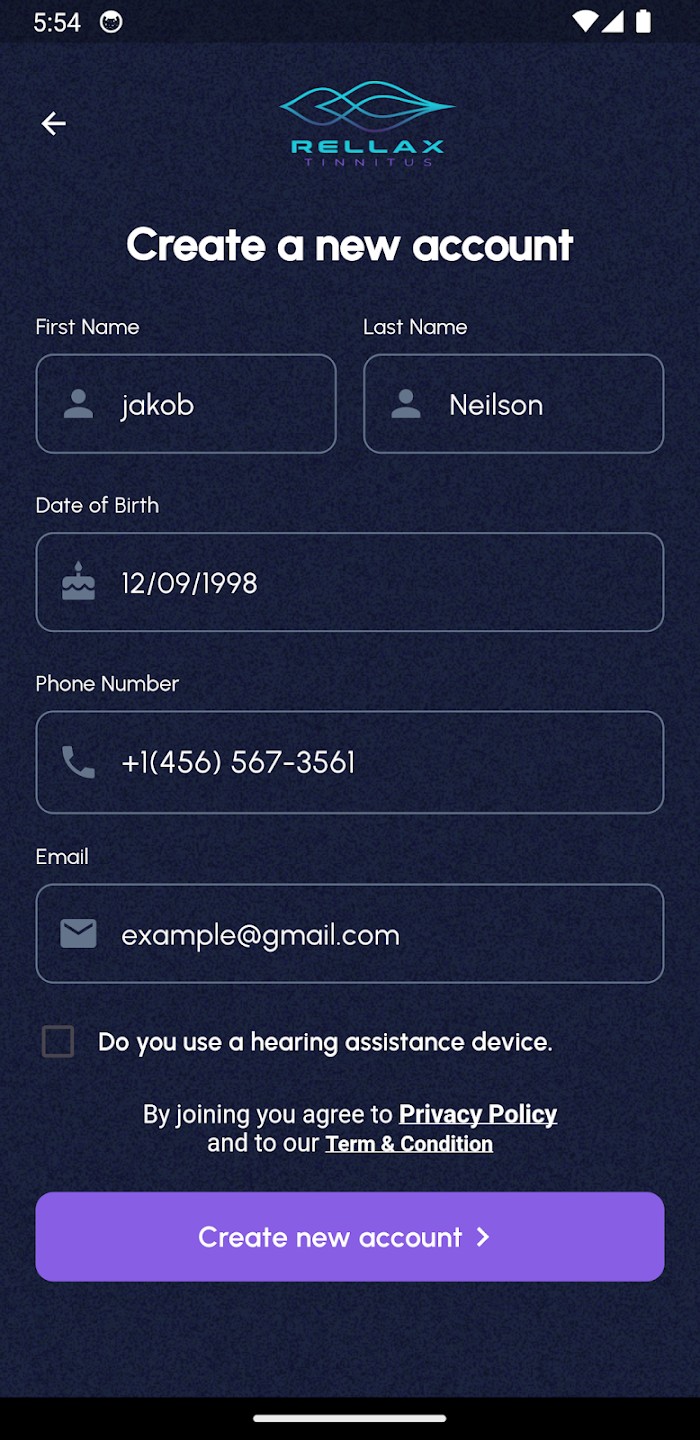
Task: Select the Date of Birth field
Action: click(x=350, y=582)
